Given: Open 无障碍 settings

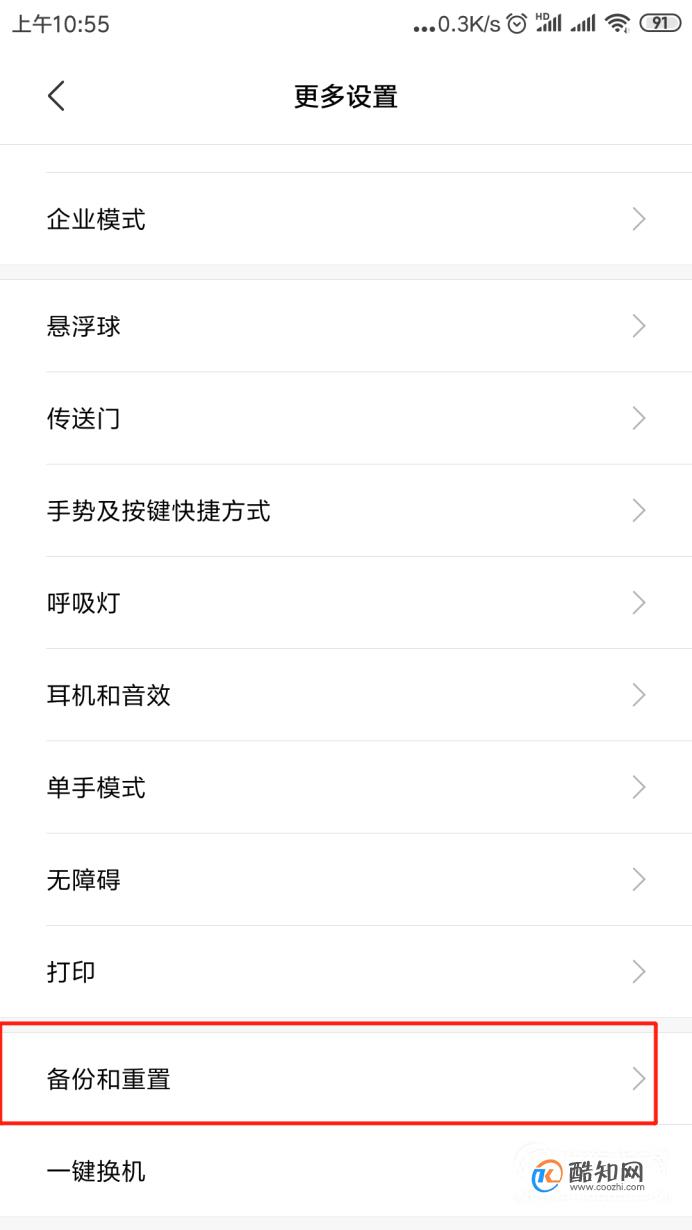Looking at the screenshot, I should point(346,880).
